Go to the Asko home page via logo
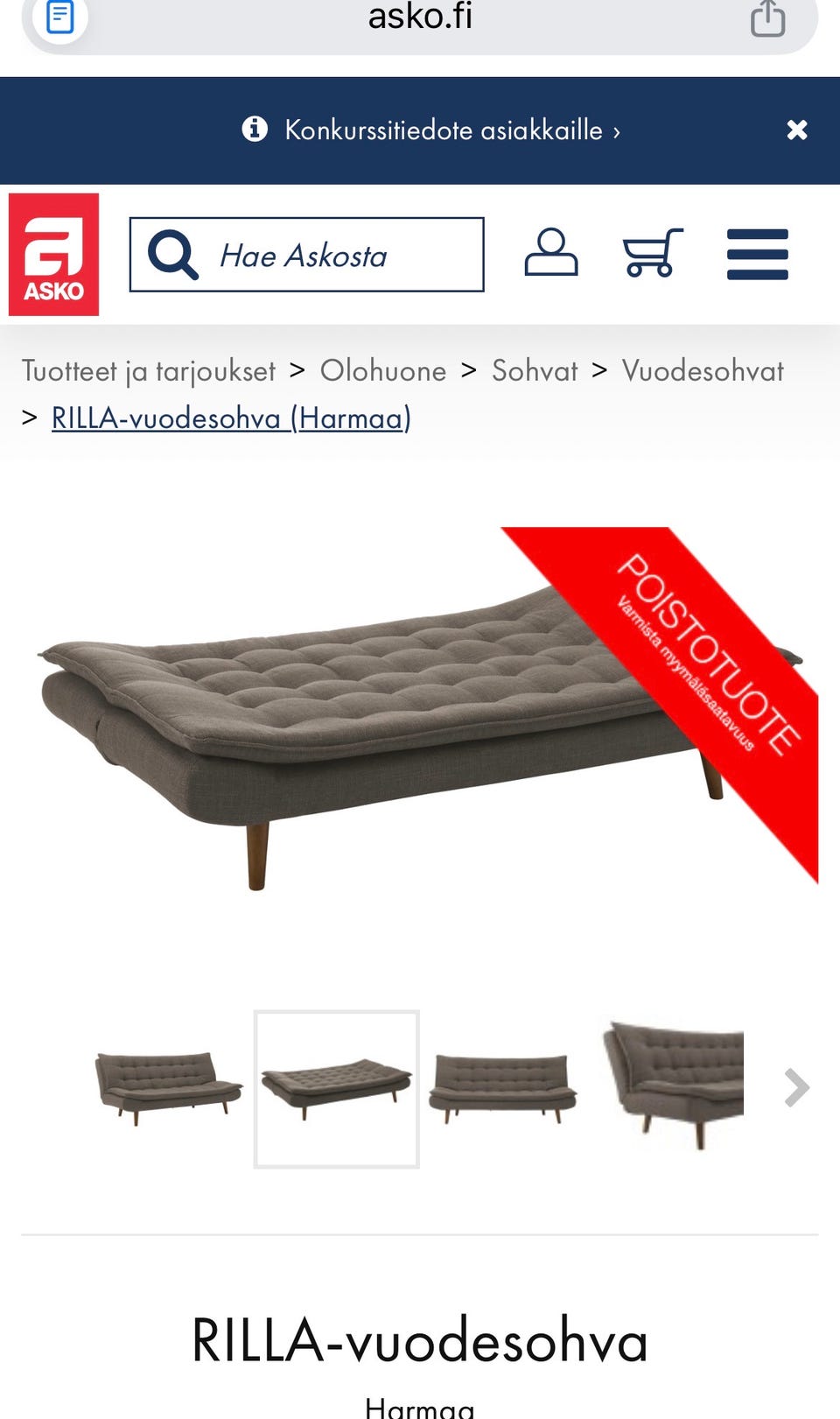Screen dimensions: 840x1419 53,254
